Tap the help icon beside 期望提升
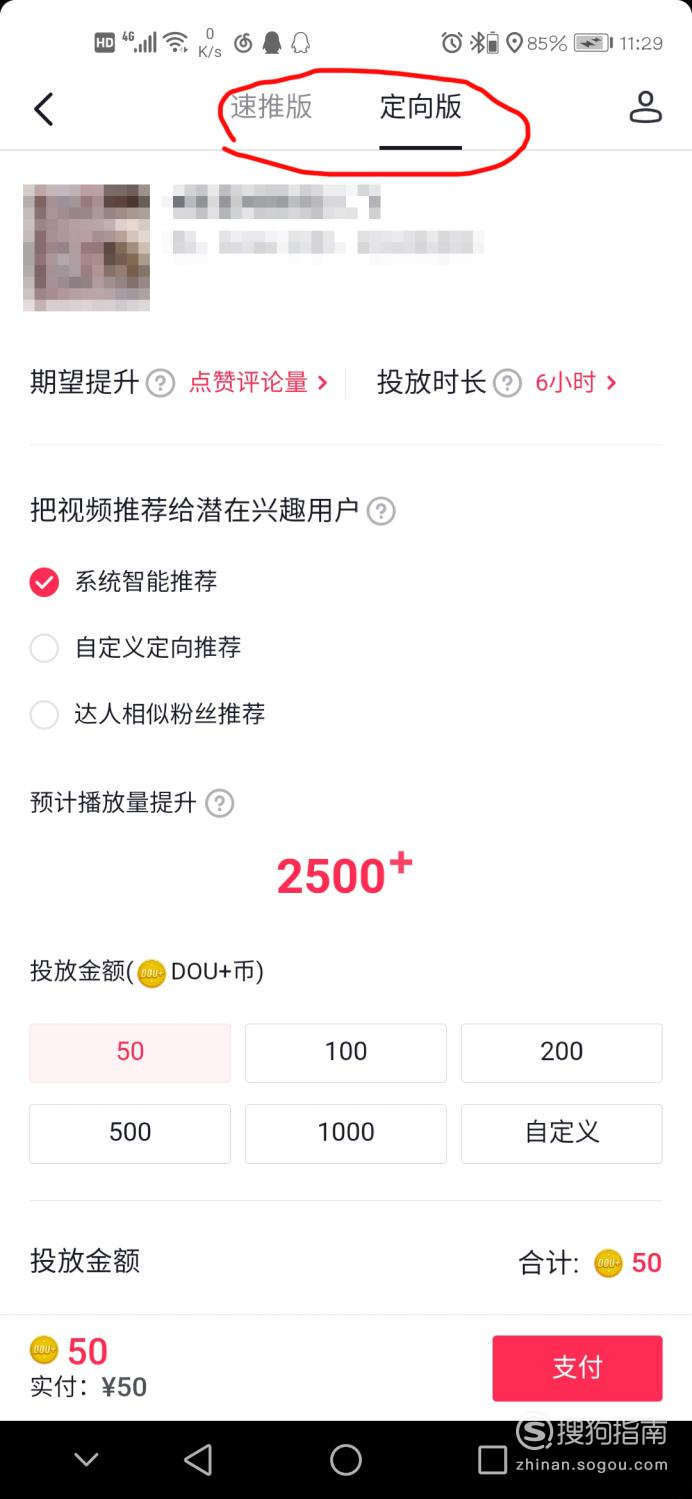Image resolution: width=692 pixels, height=1499 pixels. (161, 383)
